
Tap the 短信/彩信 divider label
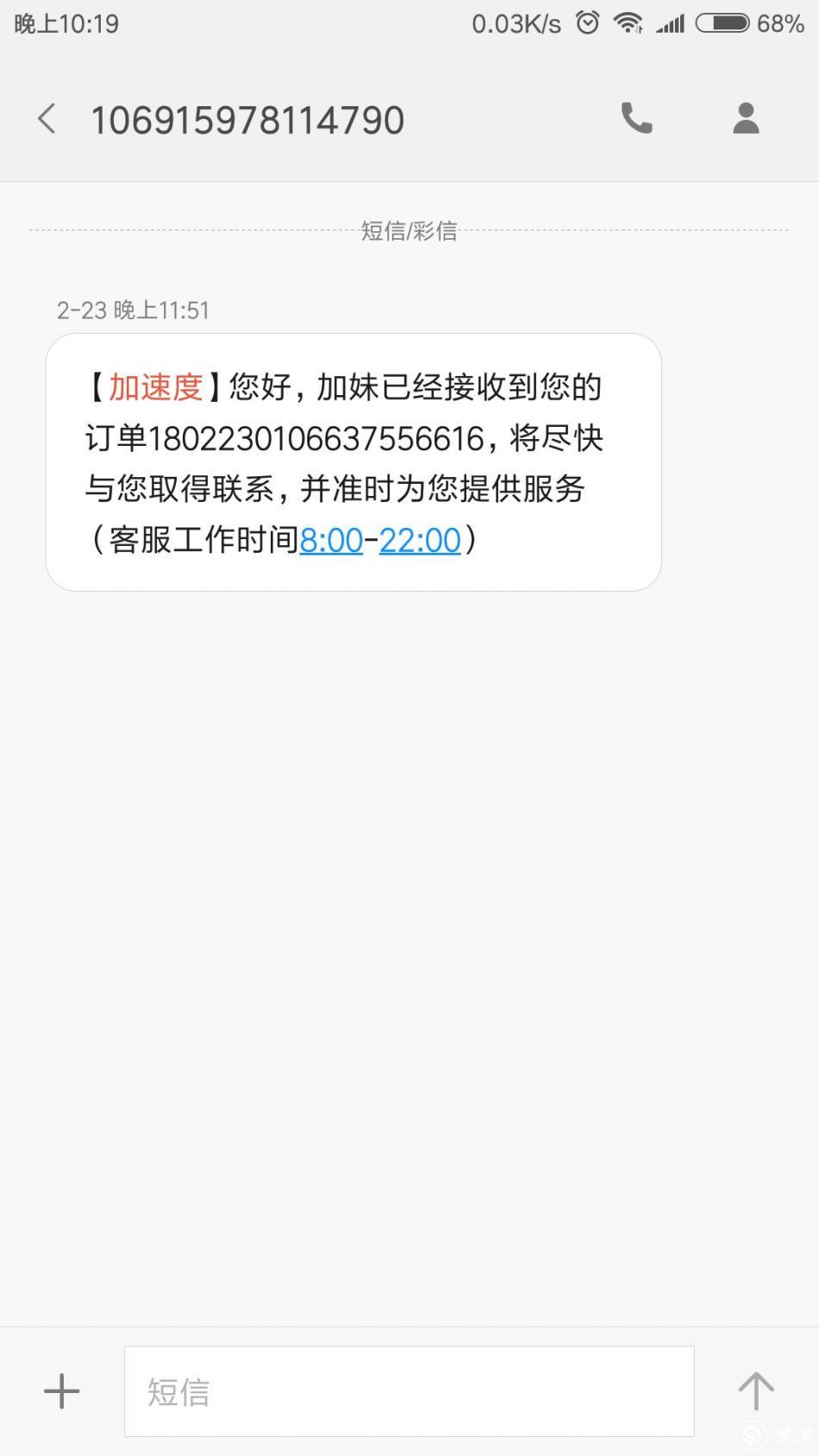click(x=409, y=230)
